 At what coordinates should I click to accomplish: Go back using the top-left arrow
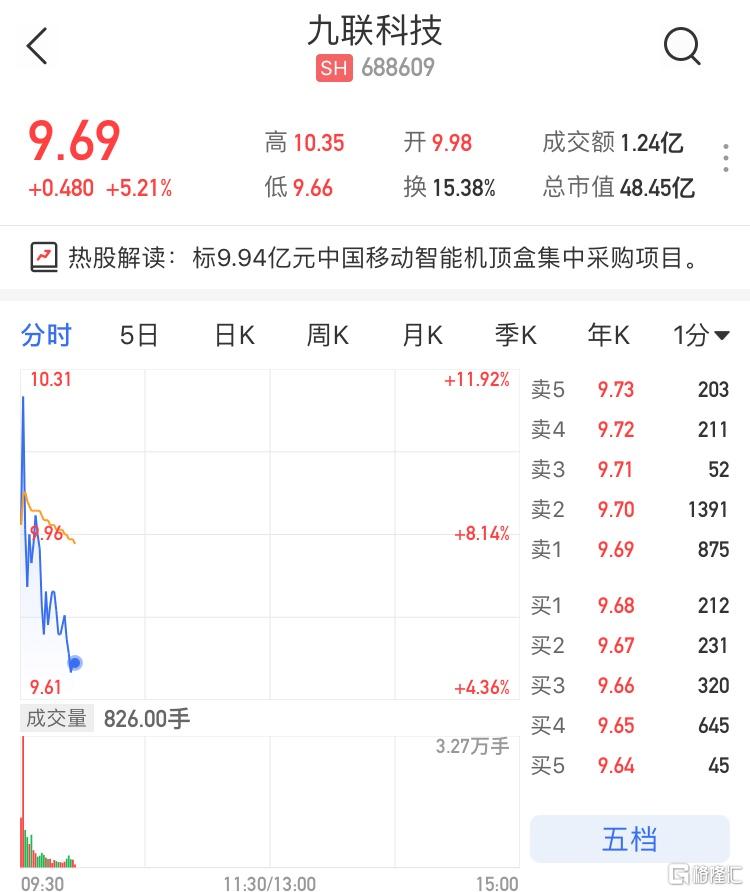click(37, 47)
